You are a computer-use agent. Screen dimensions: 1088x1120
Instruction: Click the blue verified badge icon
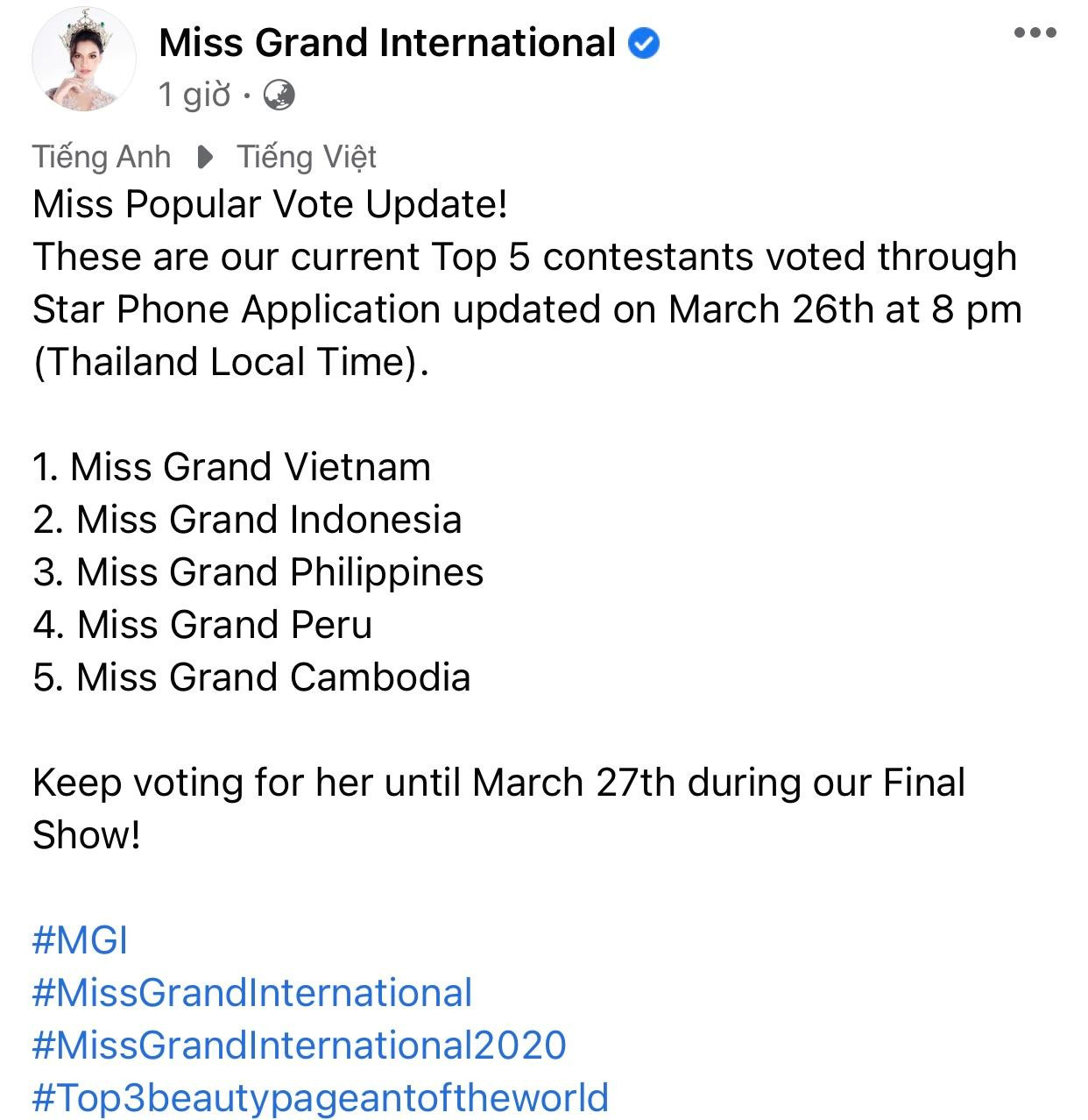(644, 40)
